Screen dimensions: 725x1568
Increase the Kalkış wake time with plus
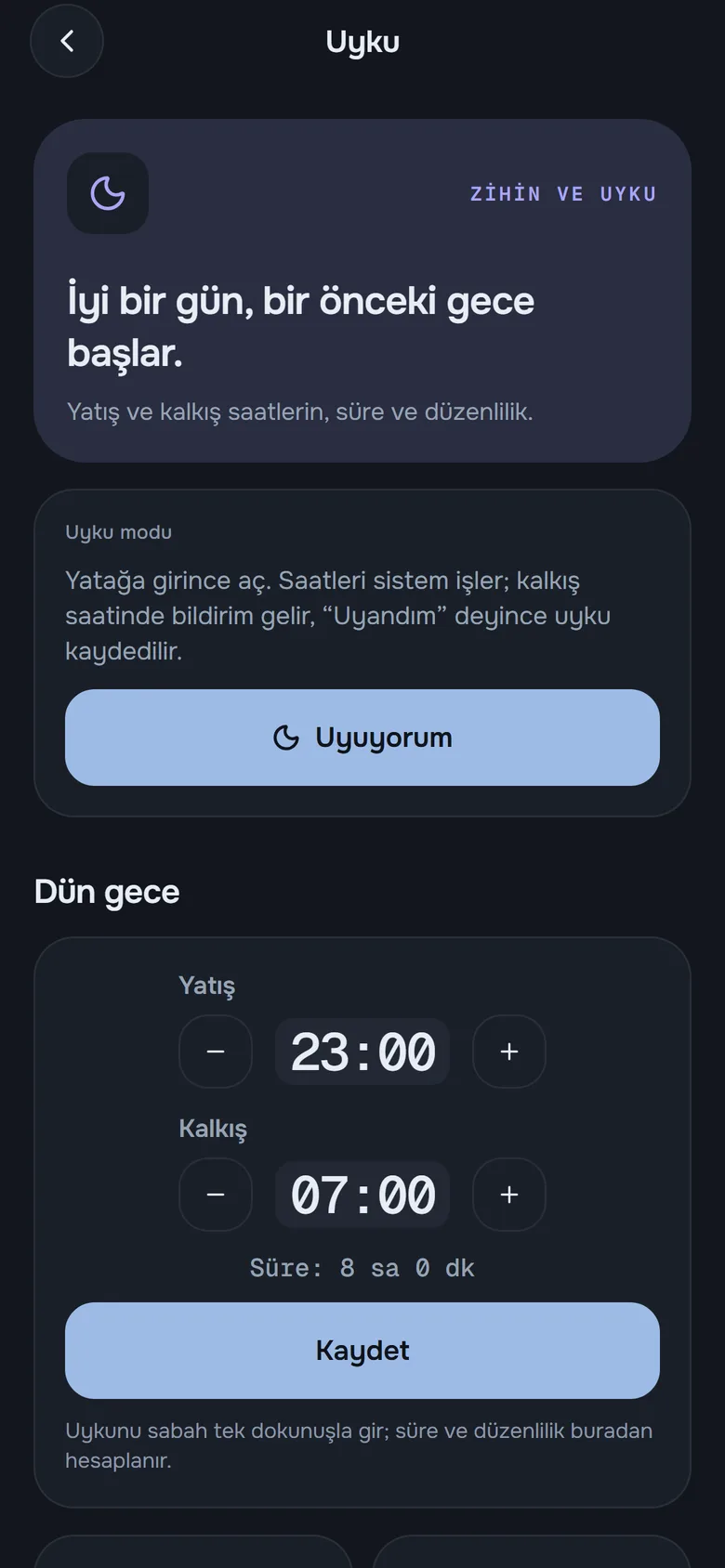point(509,1195)
